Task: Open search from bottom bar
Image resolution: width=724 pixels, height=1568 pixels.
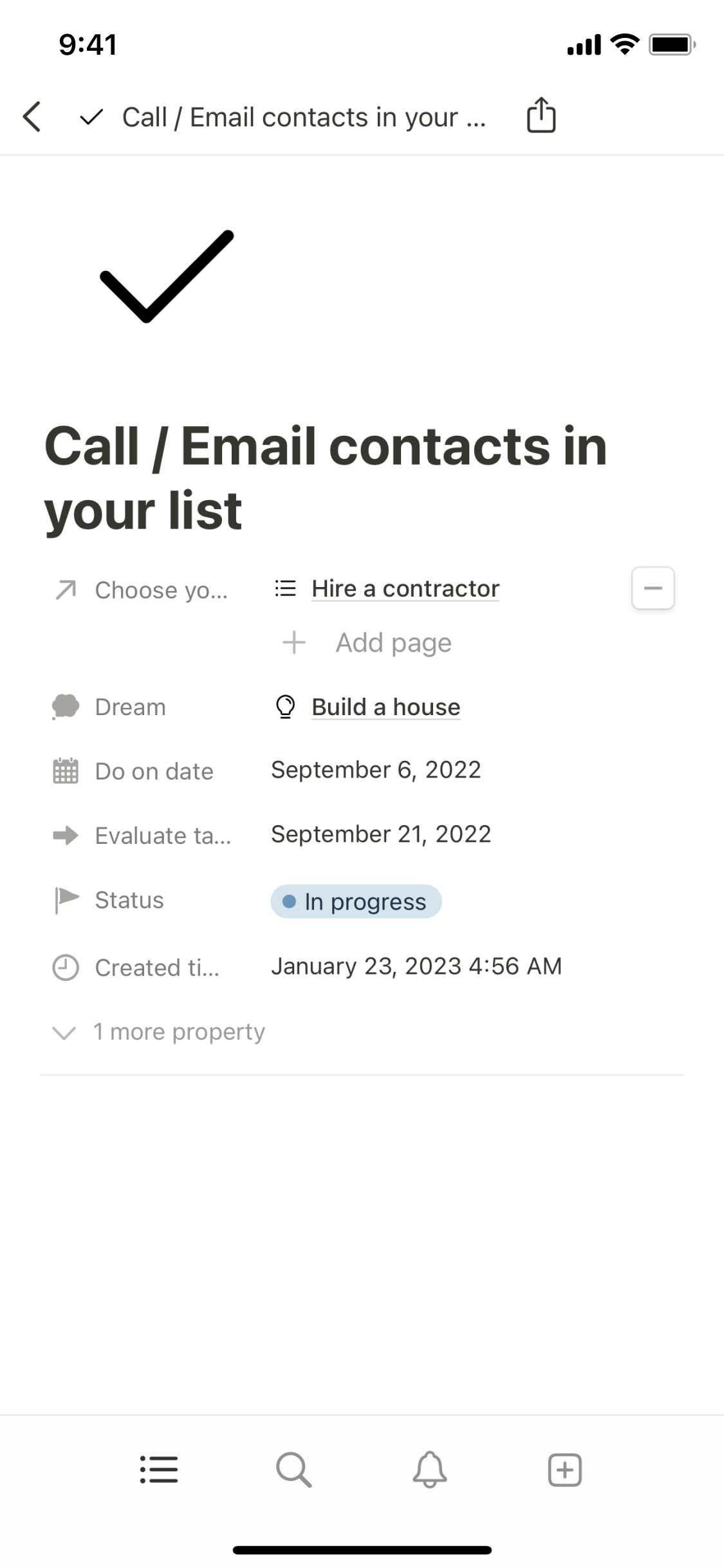Action: (294, 1470)
